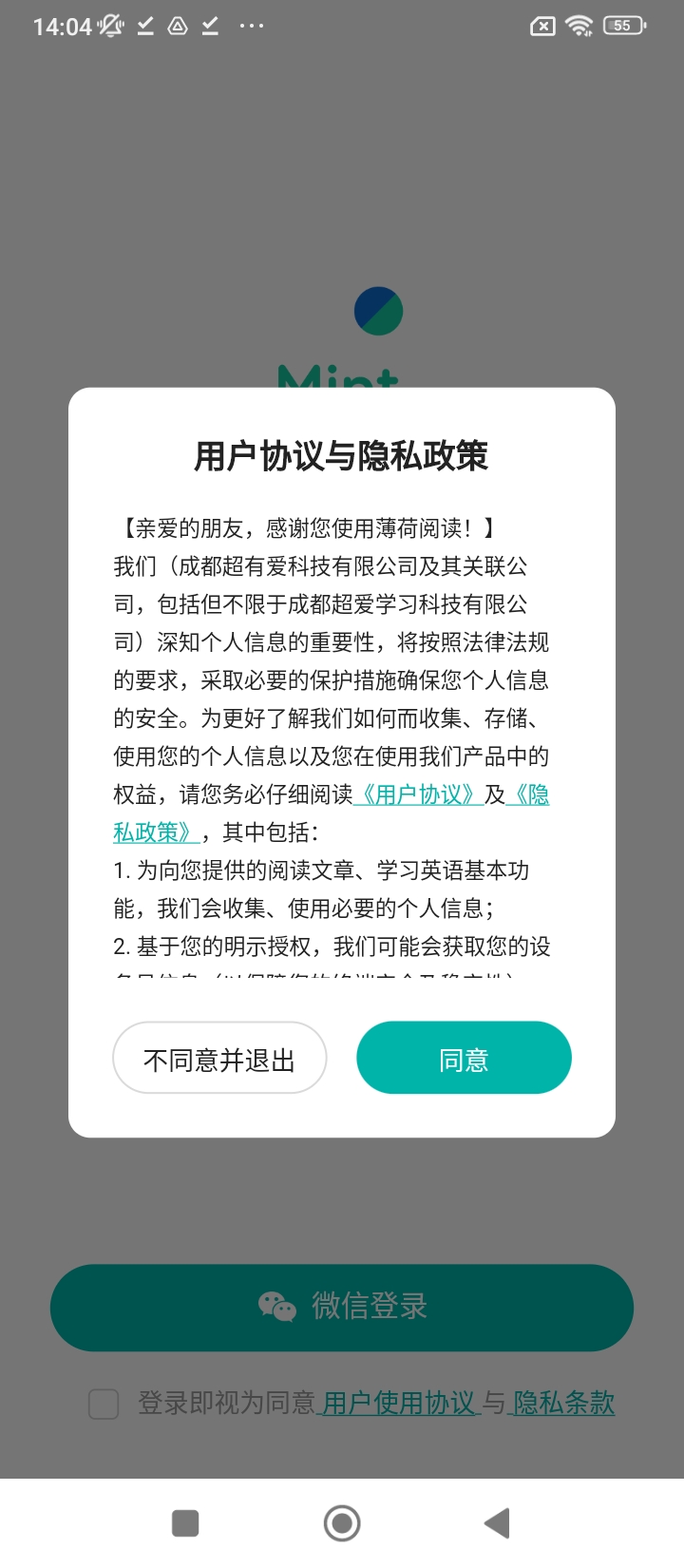Open the 《用户协议》 link in the dialog
Image resolution: width=684 pixels, height=1568 pixels.
[x=418, y=794]
